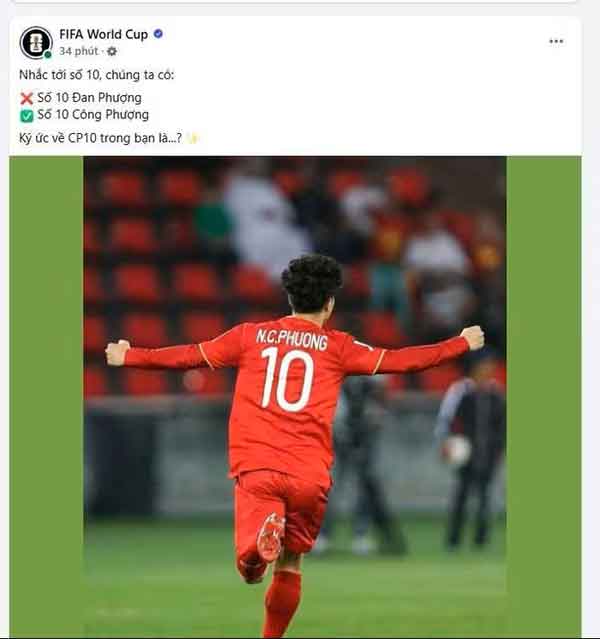
Task: Open the post via 34 phút timestamp
Action: (x=79, y=51)
